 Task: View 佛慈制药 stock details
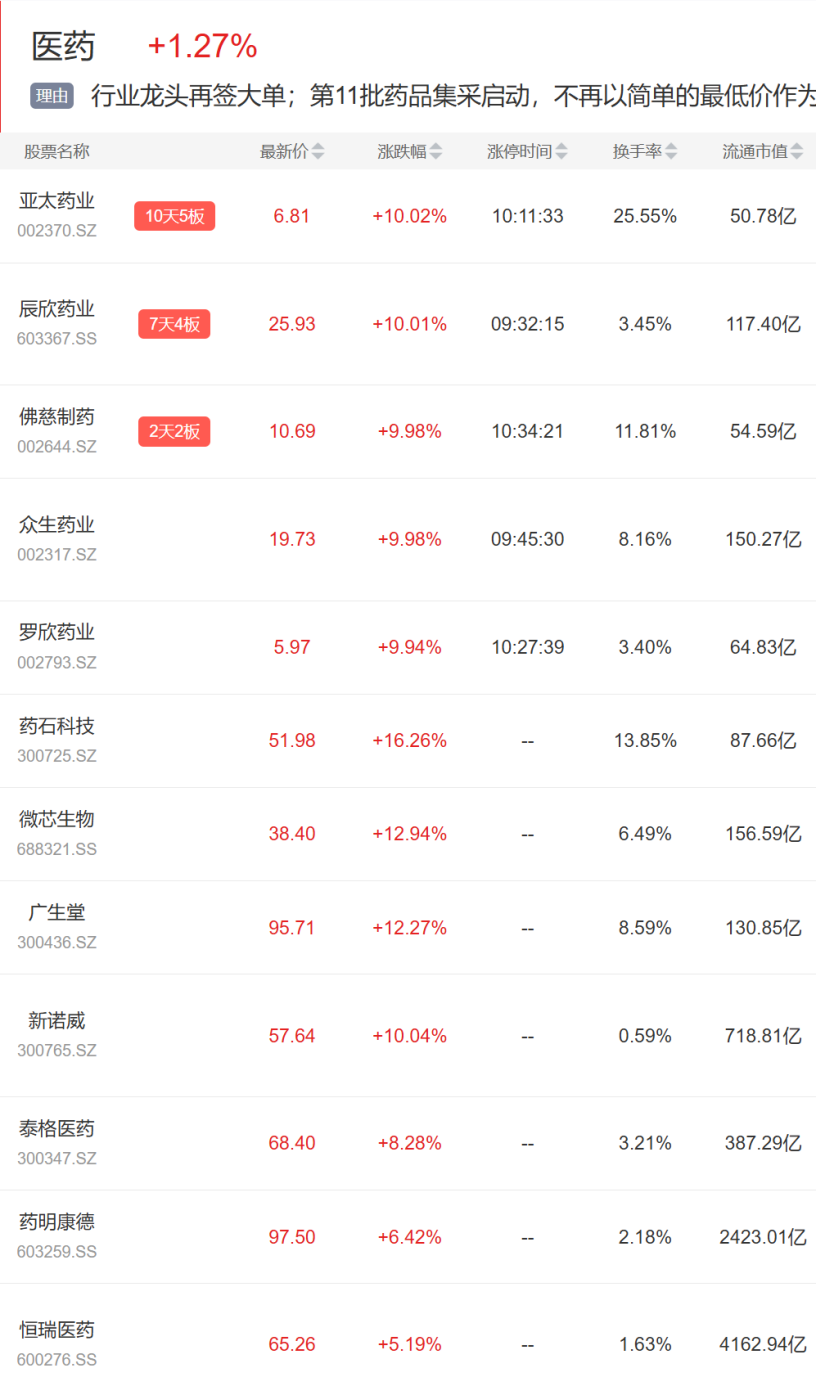(408, 432)
